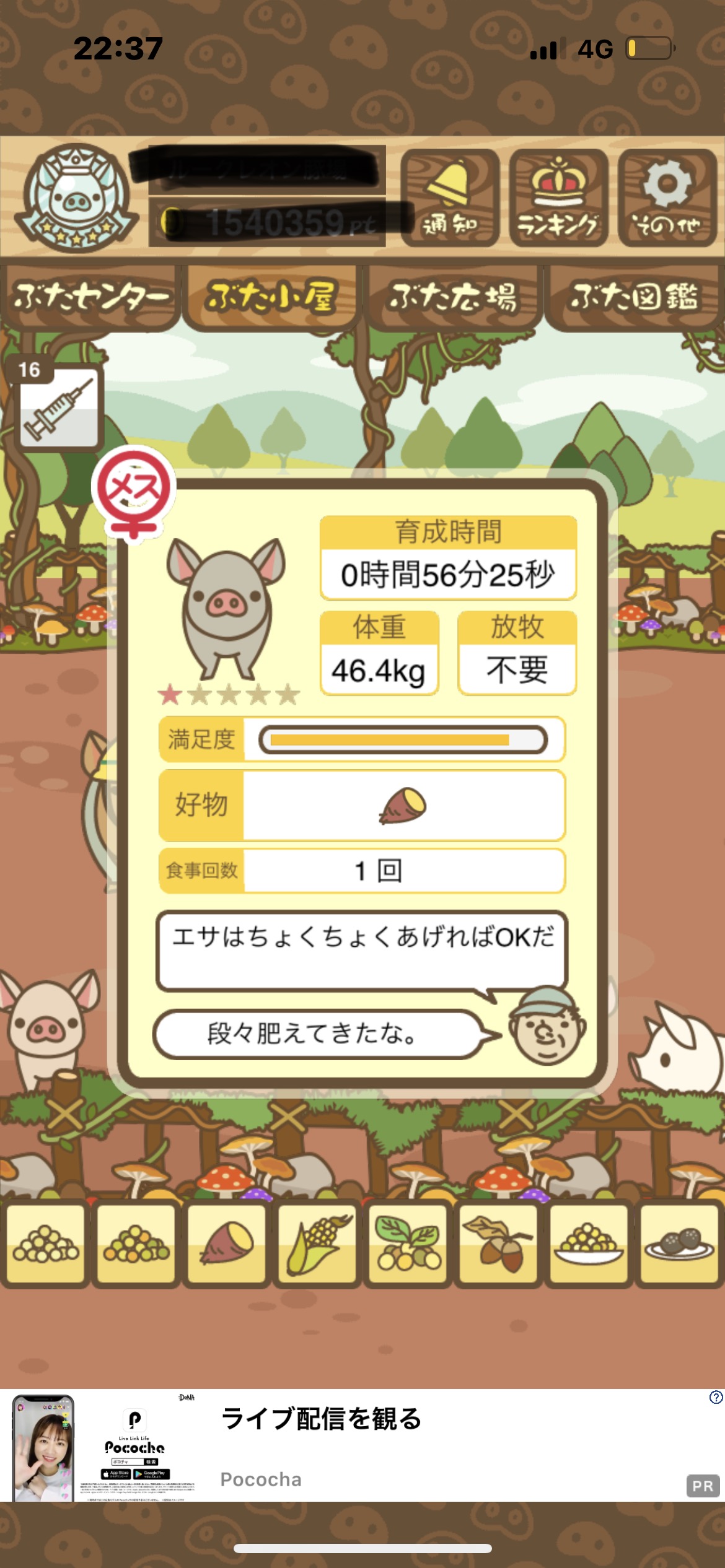Switch to the ぶた広場 tab
Viewport: 725px width, 1568px height.
(x=453, y=297)
